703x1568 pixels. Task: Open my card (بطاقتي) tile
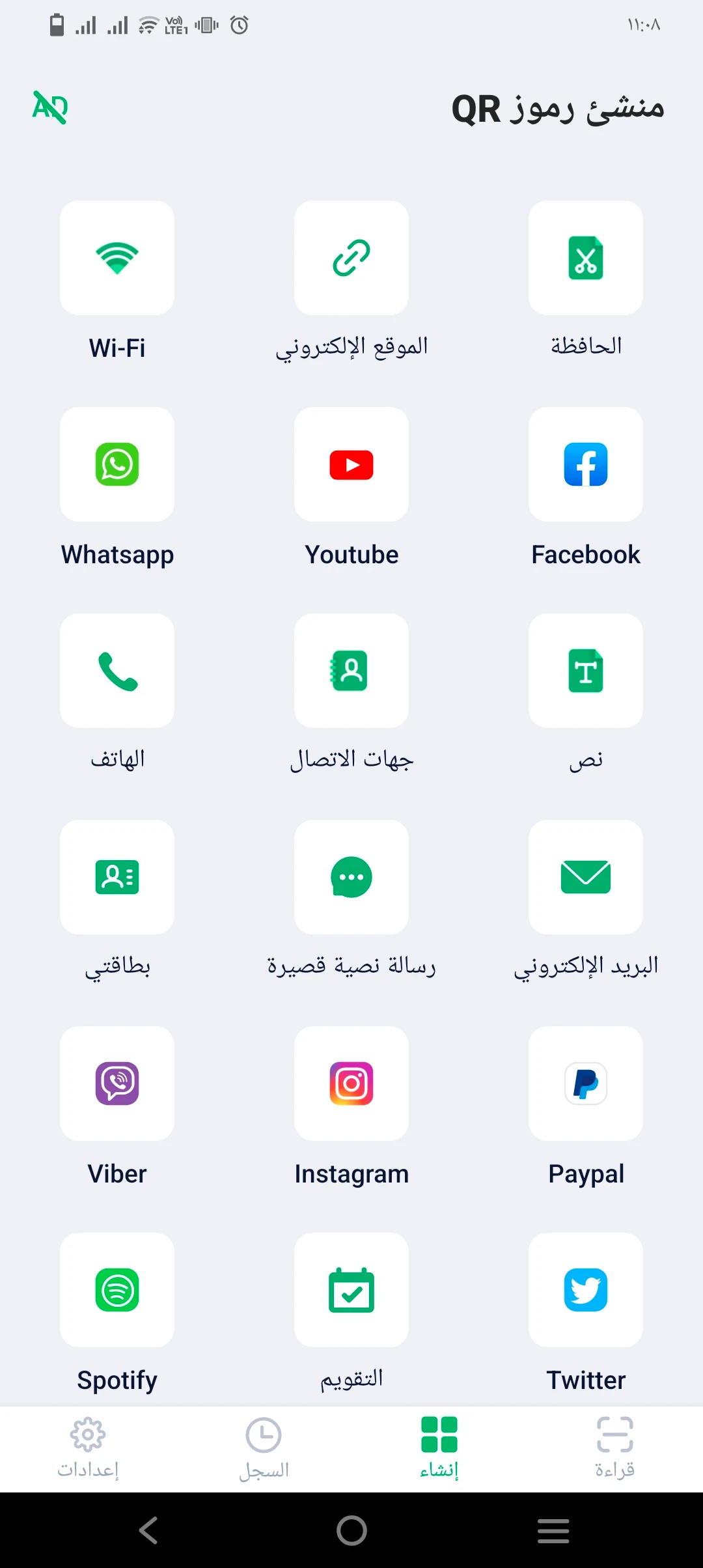[x=117, y=877]
